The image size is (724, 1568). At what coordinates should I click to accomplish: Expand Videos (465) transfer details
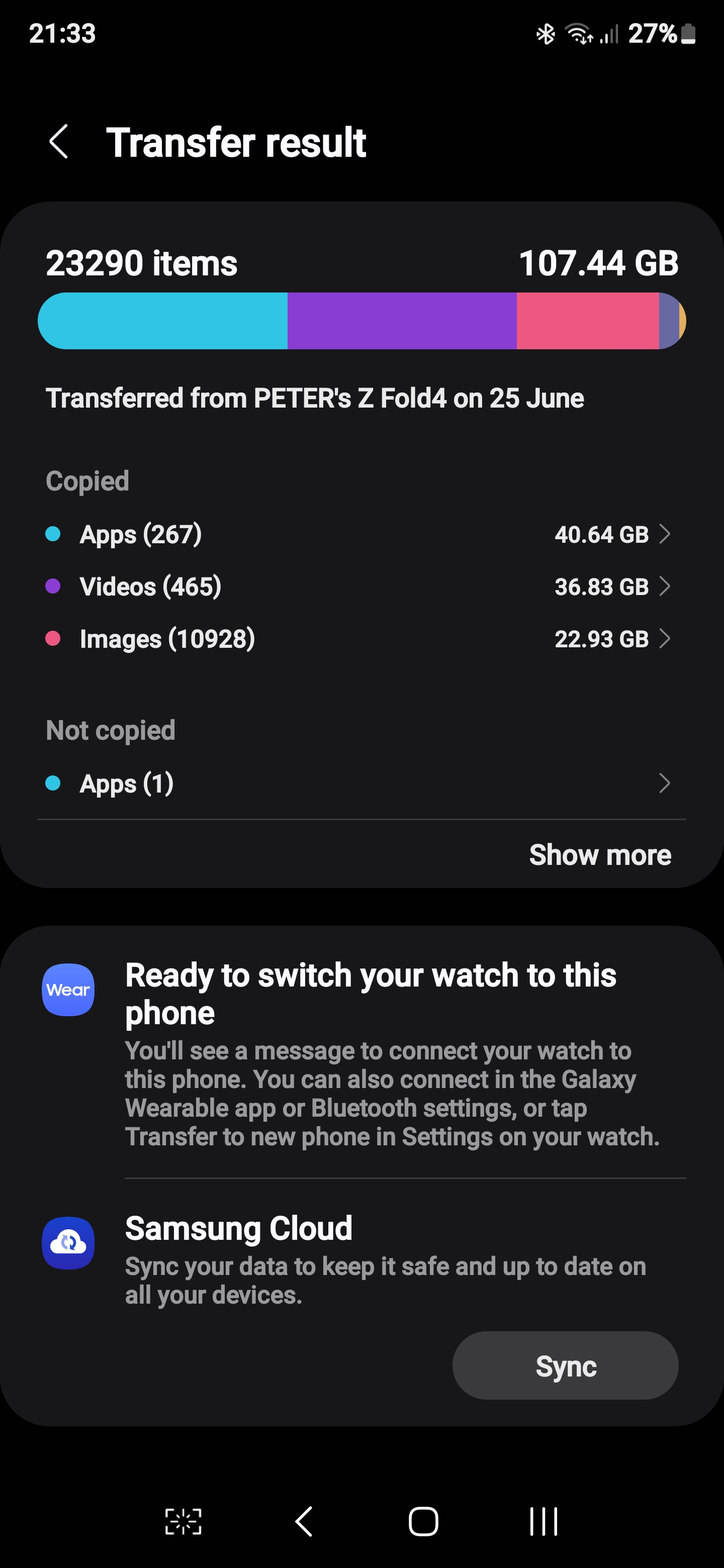click(x=666, y=587)
